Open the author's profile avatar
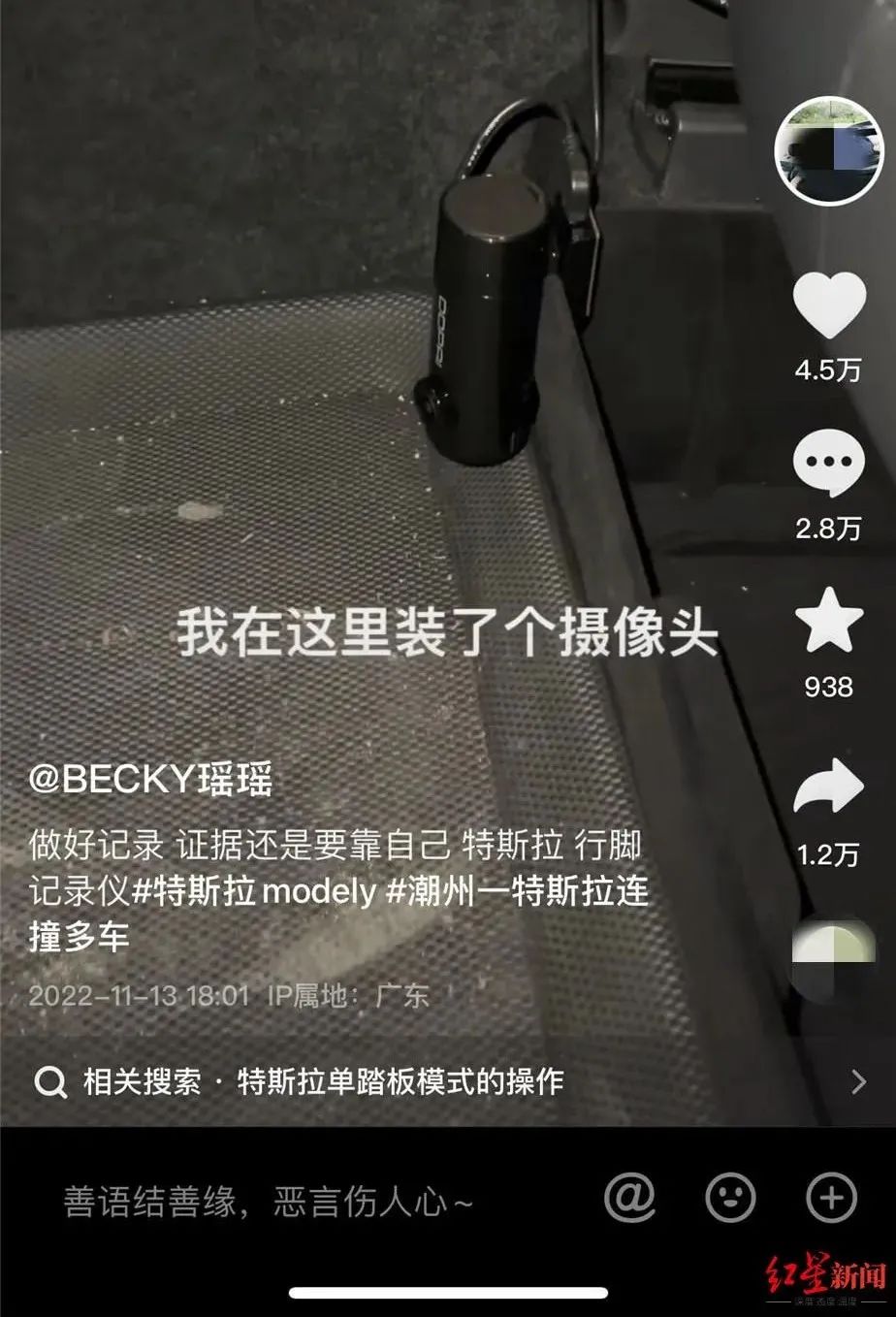 pos(829,152)
